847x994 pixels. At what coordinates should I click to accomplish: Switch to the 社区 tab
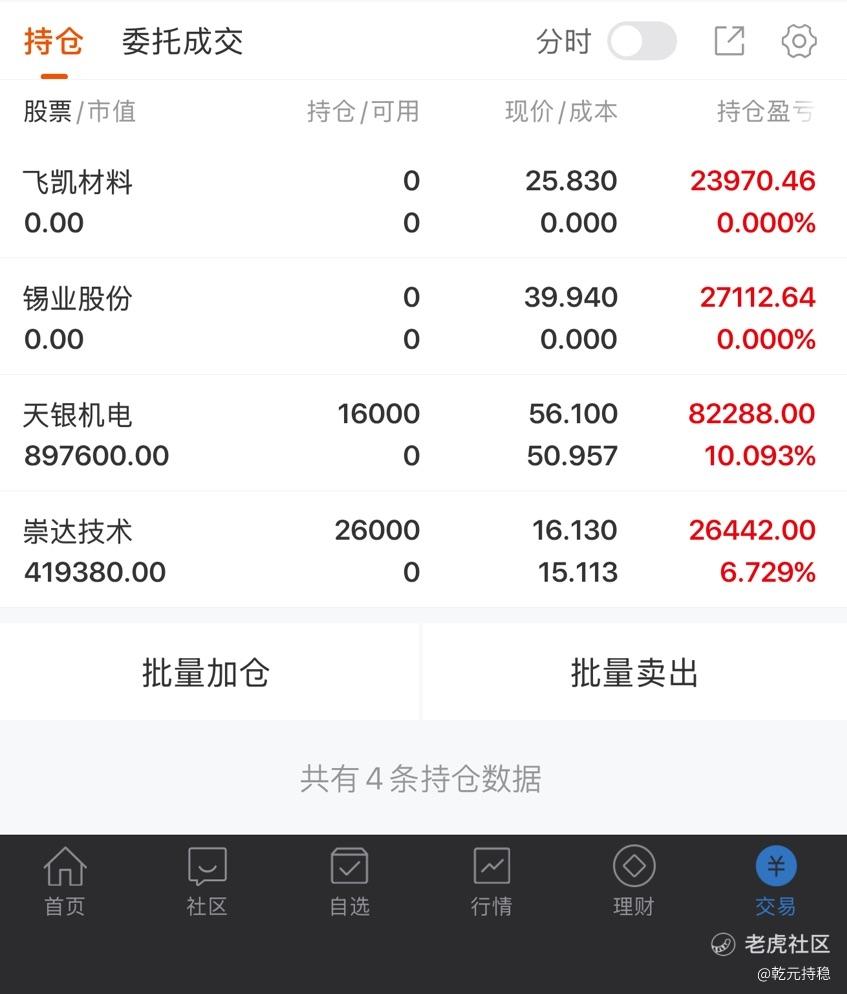(x=207, y=881)
